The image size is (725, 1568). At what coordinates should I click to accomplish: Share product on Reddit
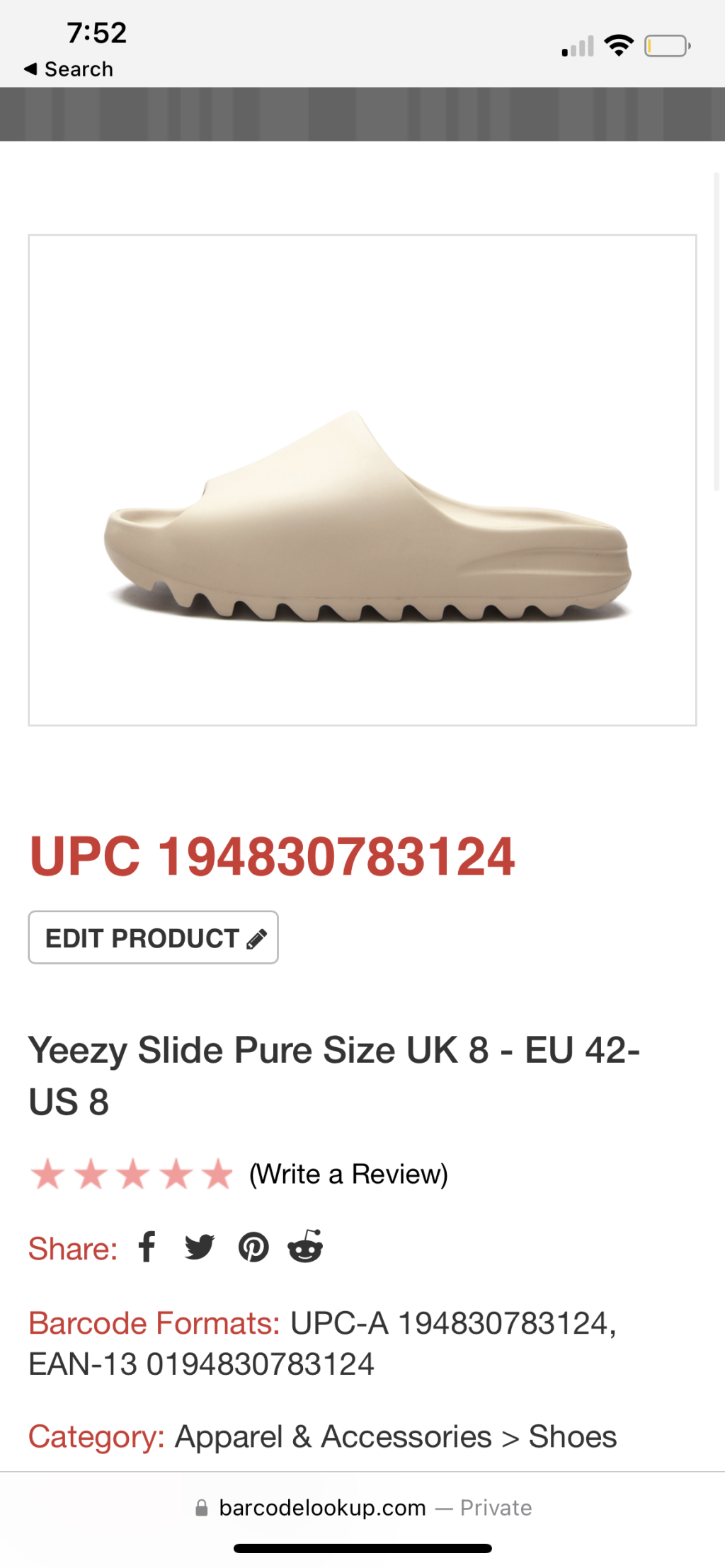(305, 1247)
